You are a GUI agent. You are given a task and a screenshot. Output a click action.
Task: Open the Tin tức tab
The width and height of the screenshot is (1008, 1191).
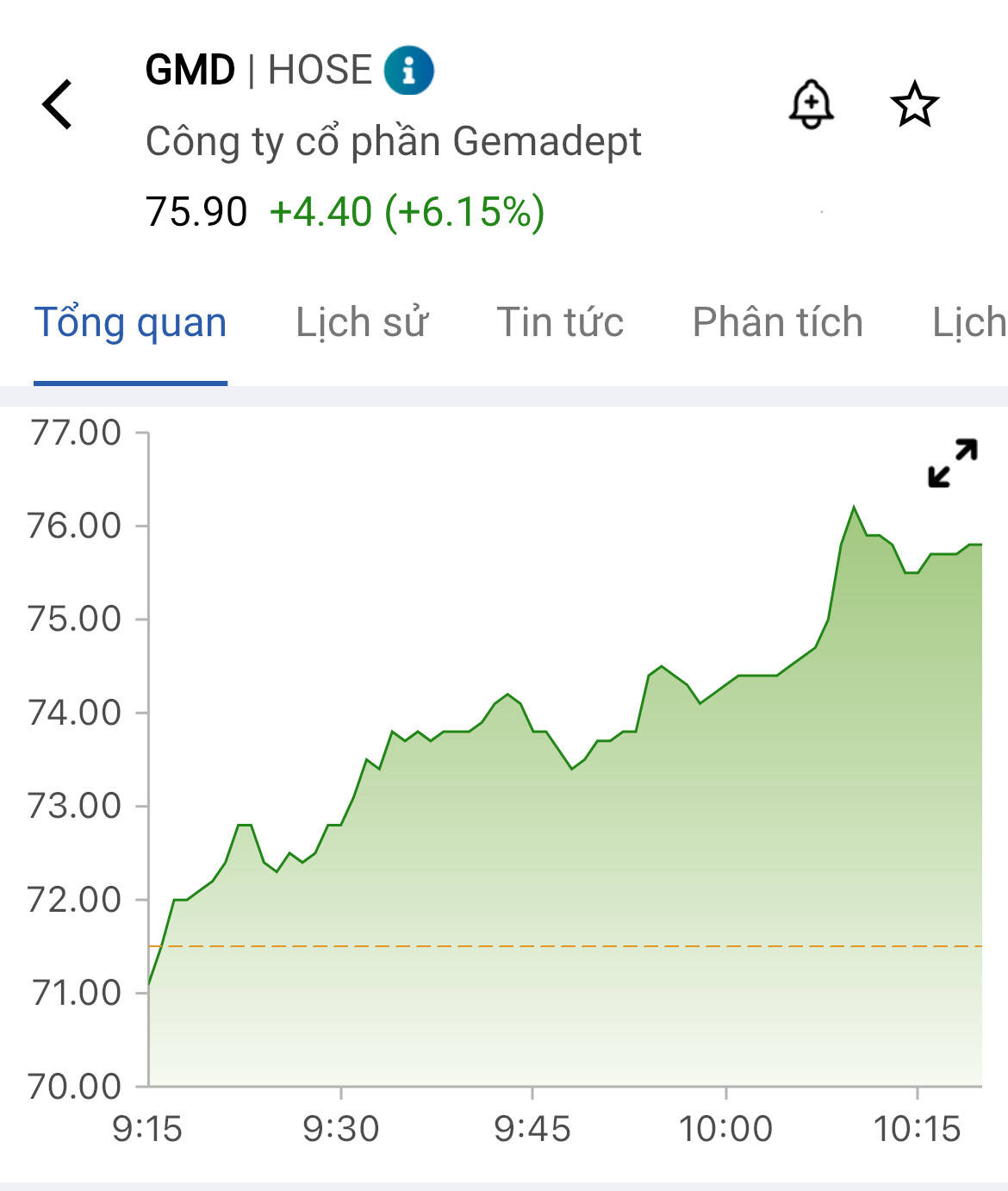tap(560, 323)
